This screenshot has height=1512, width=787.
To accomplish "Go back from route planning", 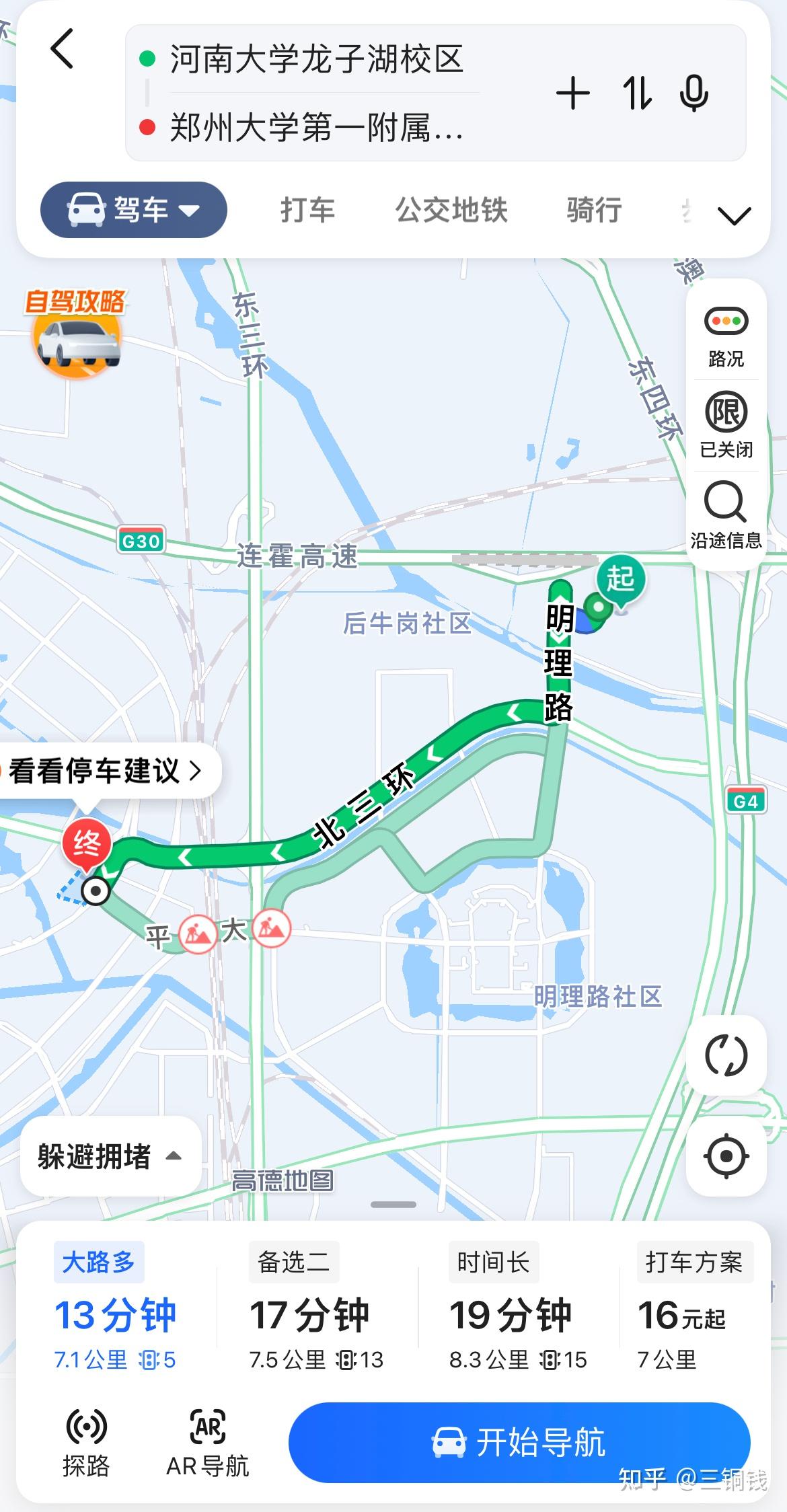I will (62, 49).
